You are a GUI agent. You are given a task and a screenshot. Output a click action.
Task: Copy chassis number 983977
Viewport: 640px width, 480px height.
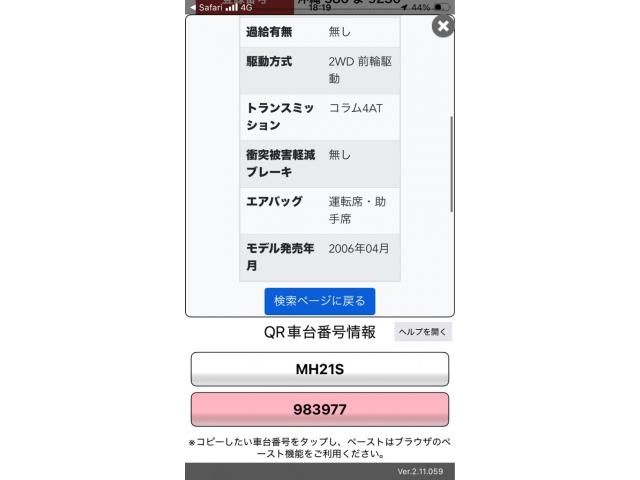(319, 410)
